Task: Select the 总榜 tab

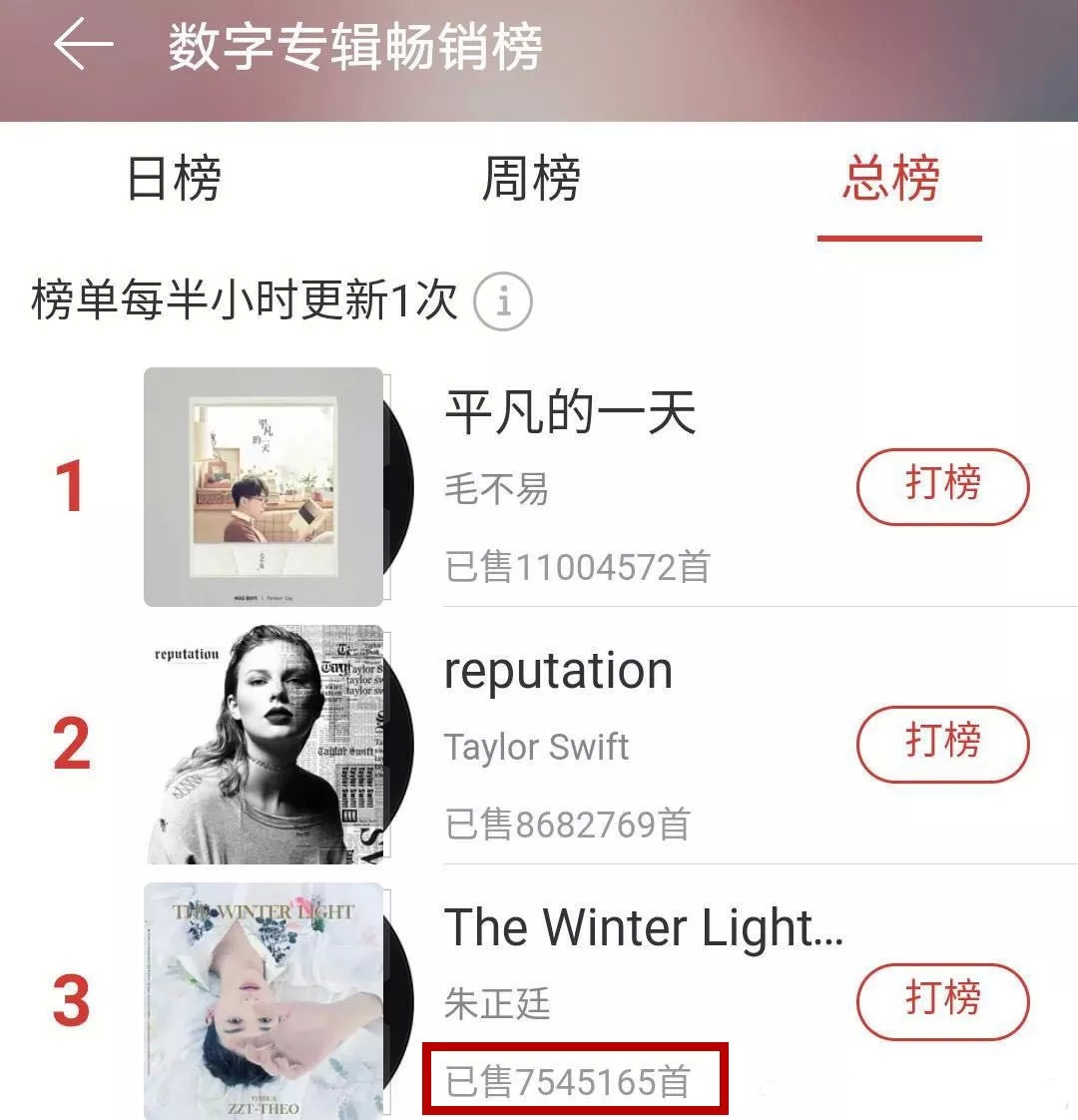Action: point(891,180)
